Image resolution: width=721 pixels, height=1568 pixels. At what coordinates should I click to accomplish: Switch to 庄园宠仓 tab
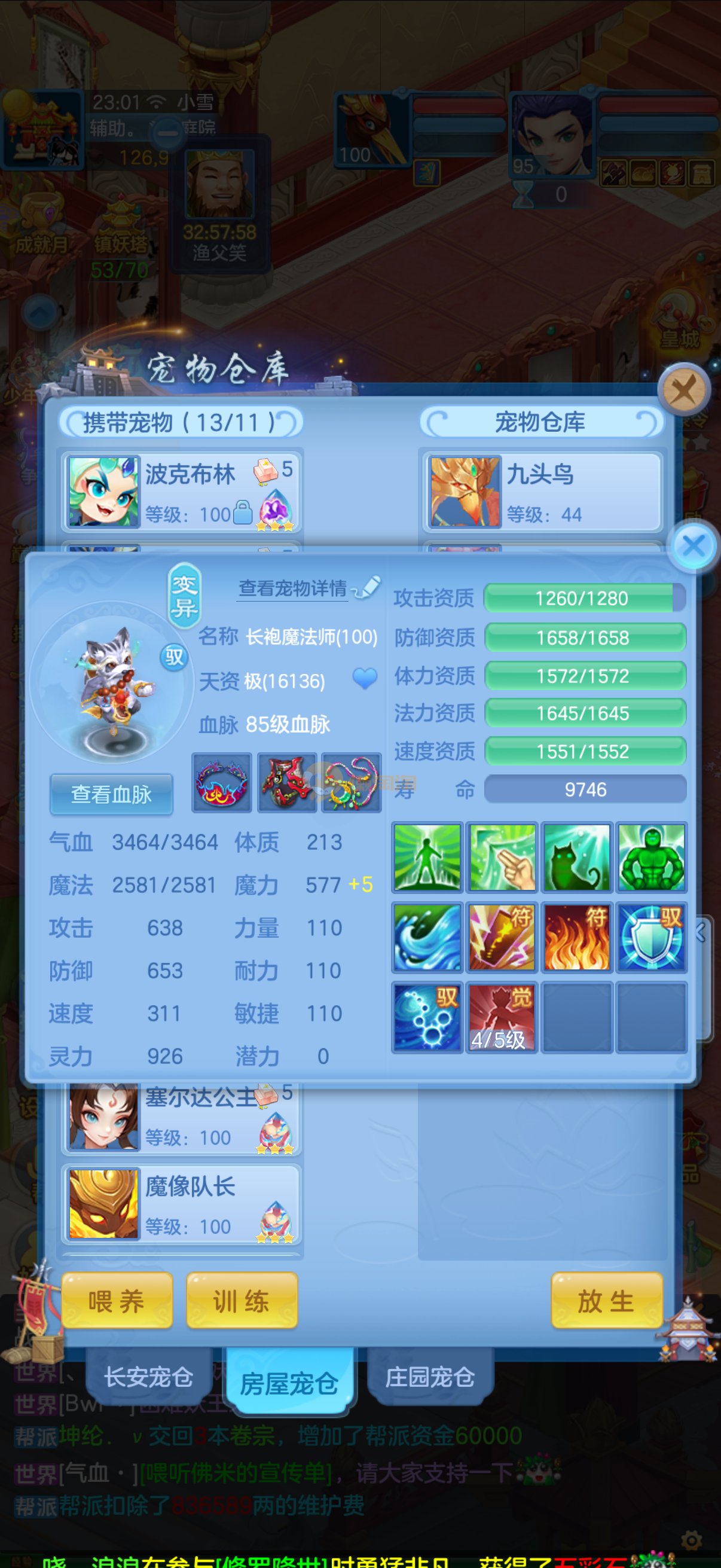coord(430,1377)
